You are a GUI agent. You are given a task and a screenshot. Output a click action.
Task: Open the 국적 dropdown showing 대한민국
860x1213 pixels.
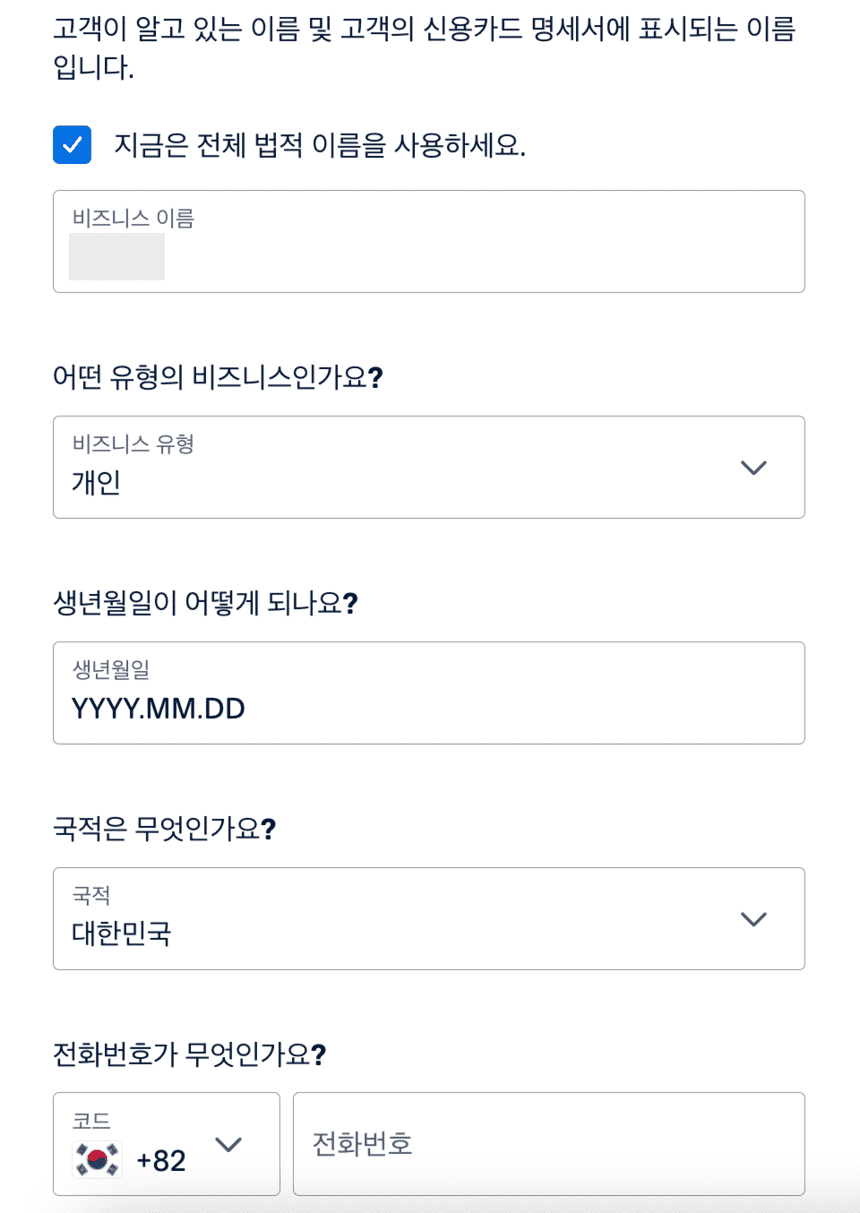(x=428, y=919)
